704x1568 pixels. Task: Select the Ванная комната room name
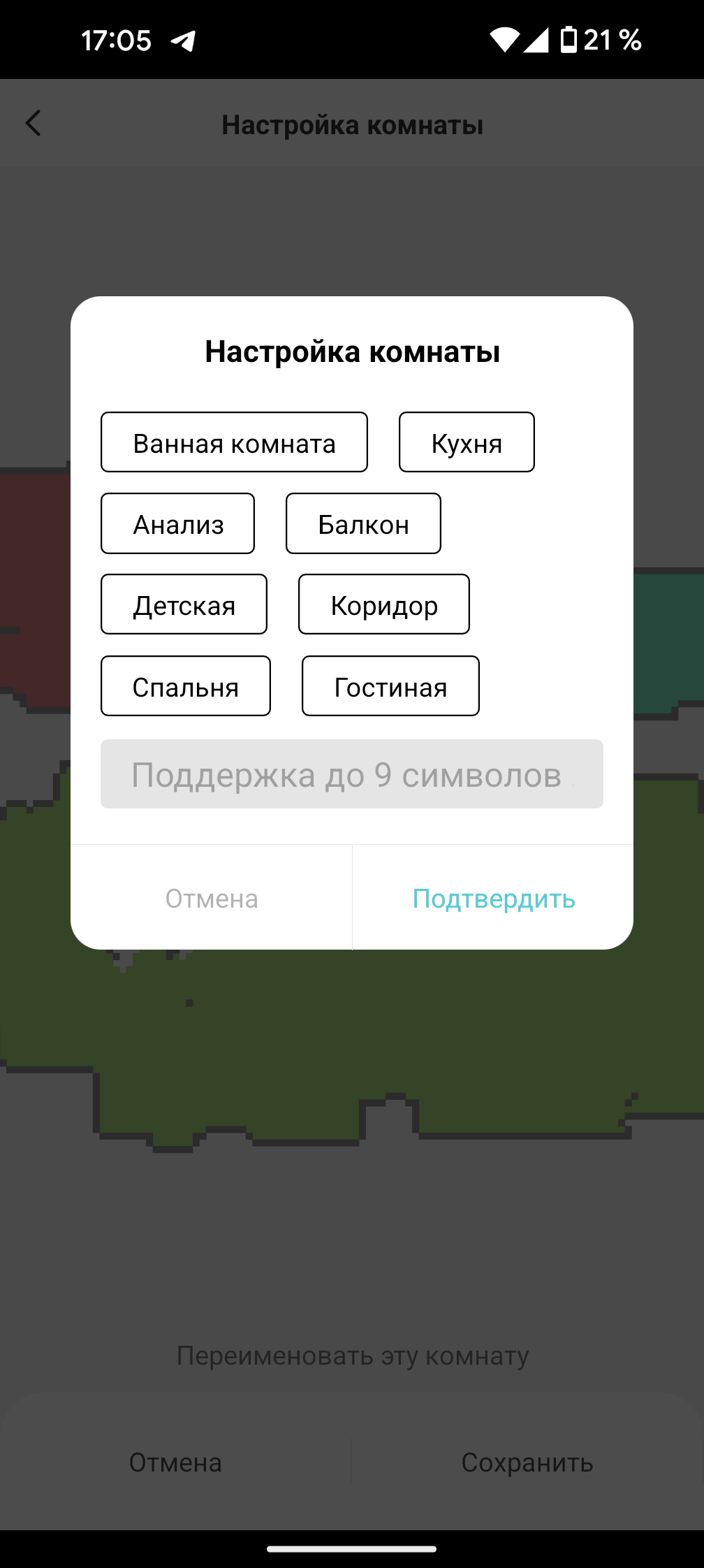tap(234, 442)
